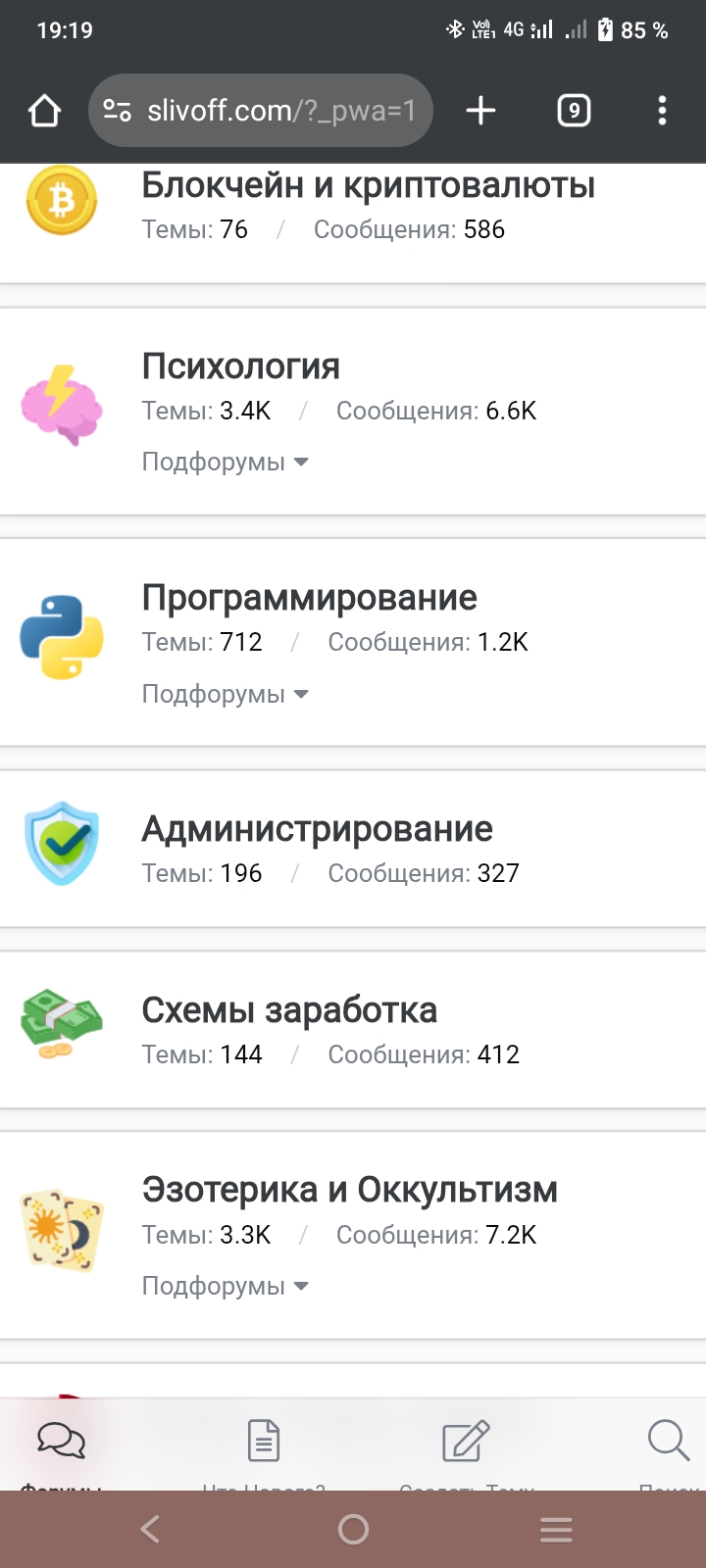
Task: Tap the system back button
Action: [150, 1529]
